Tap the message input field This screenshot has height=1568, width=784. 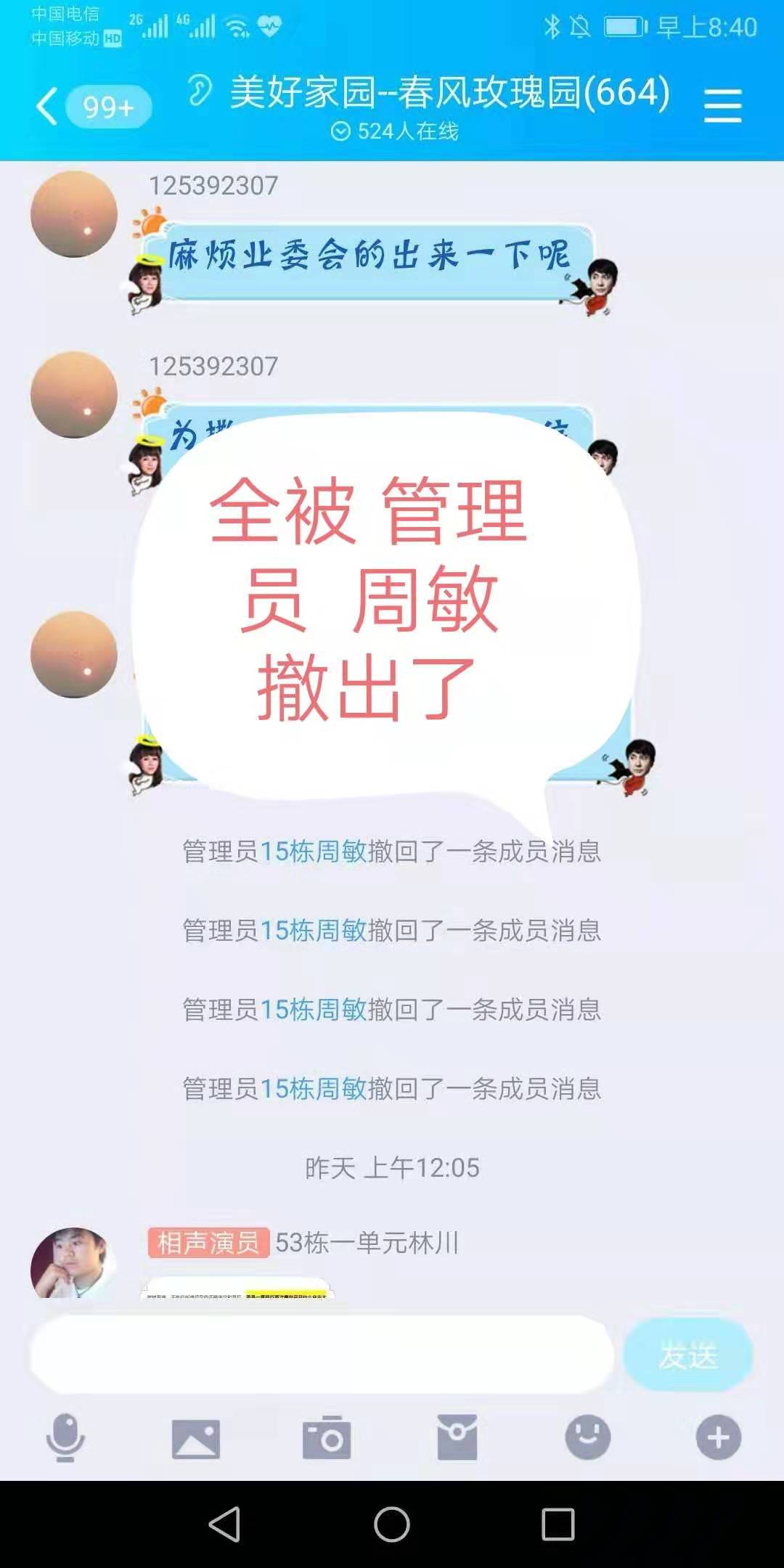point(322,1355)
